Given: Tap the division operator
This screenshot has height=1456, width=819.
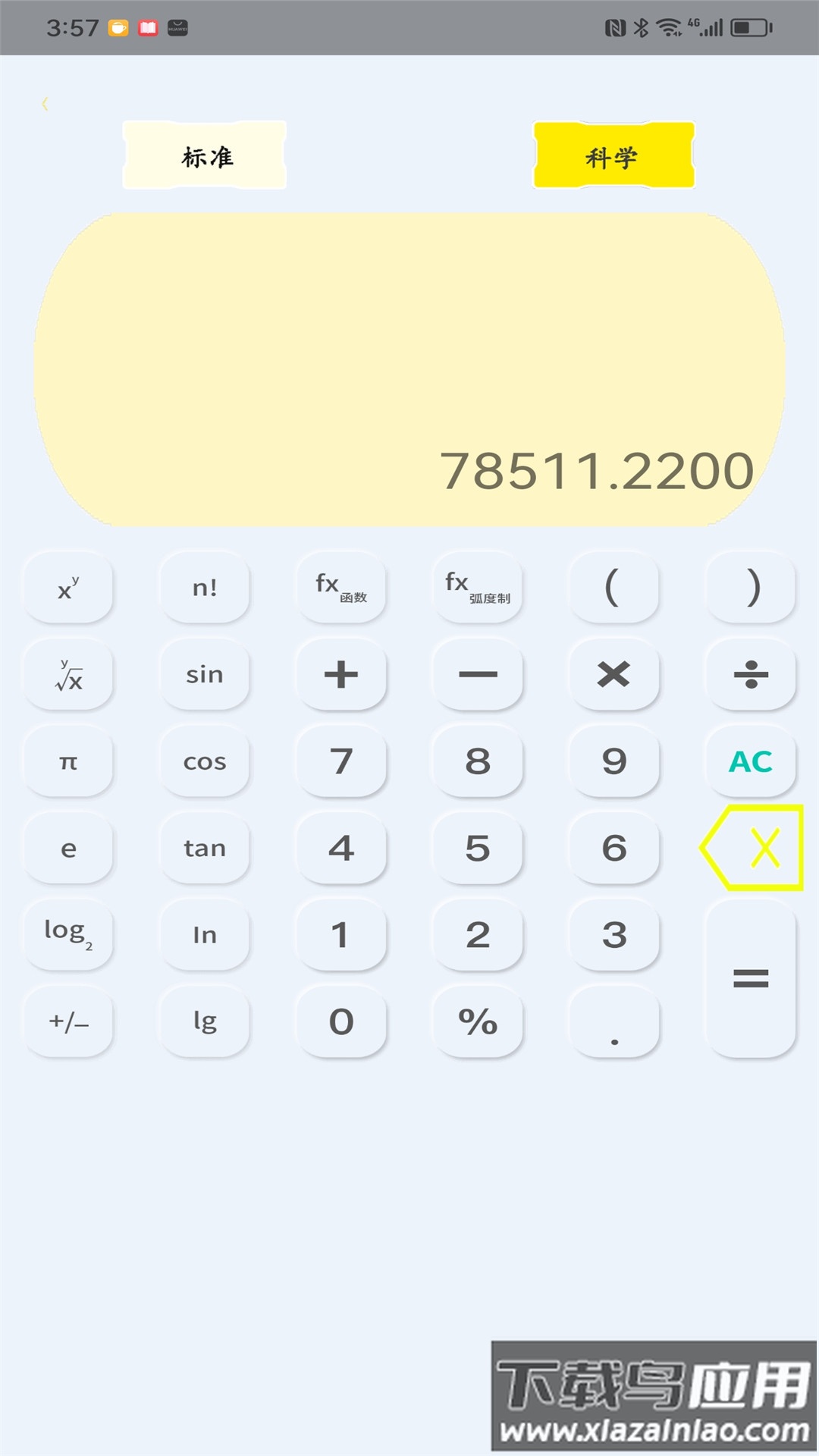Looking at the screenshot, I should click(x=750, y=674).
